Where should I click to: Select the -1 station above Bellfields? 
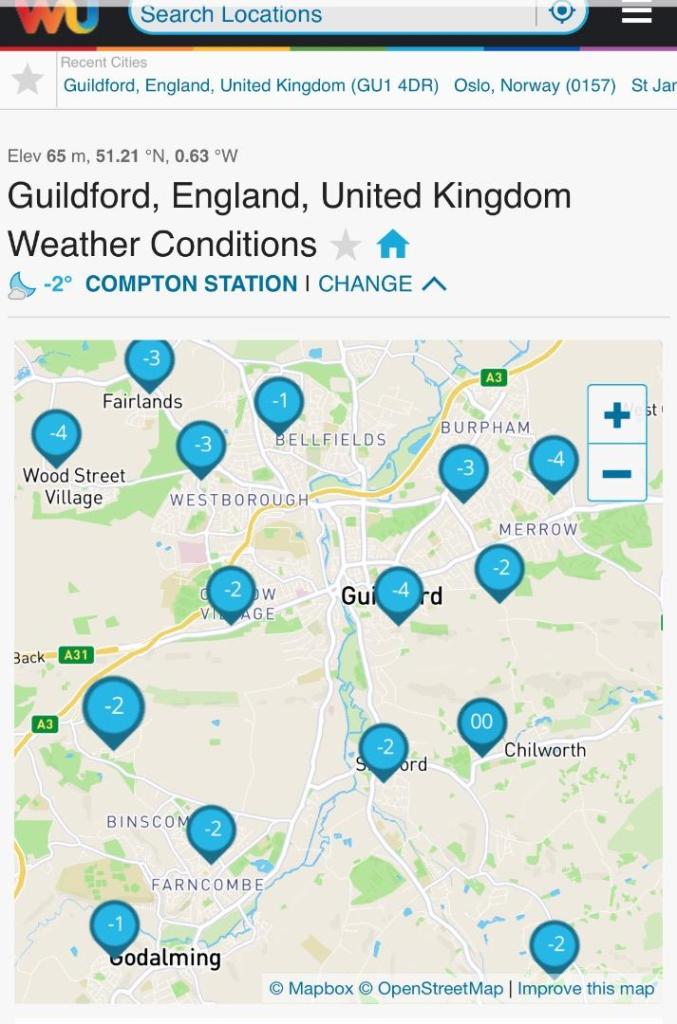(x=279, y=401)
